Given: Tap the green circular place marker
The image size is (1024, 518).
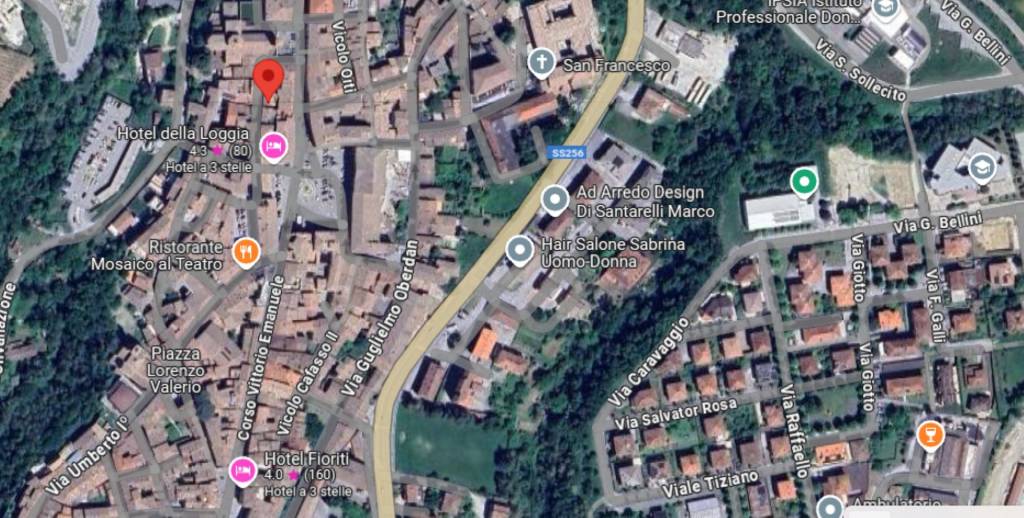Looking at the screenshot, I should 803,182.
